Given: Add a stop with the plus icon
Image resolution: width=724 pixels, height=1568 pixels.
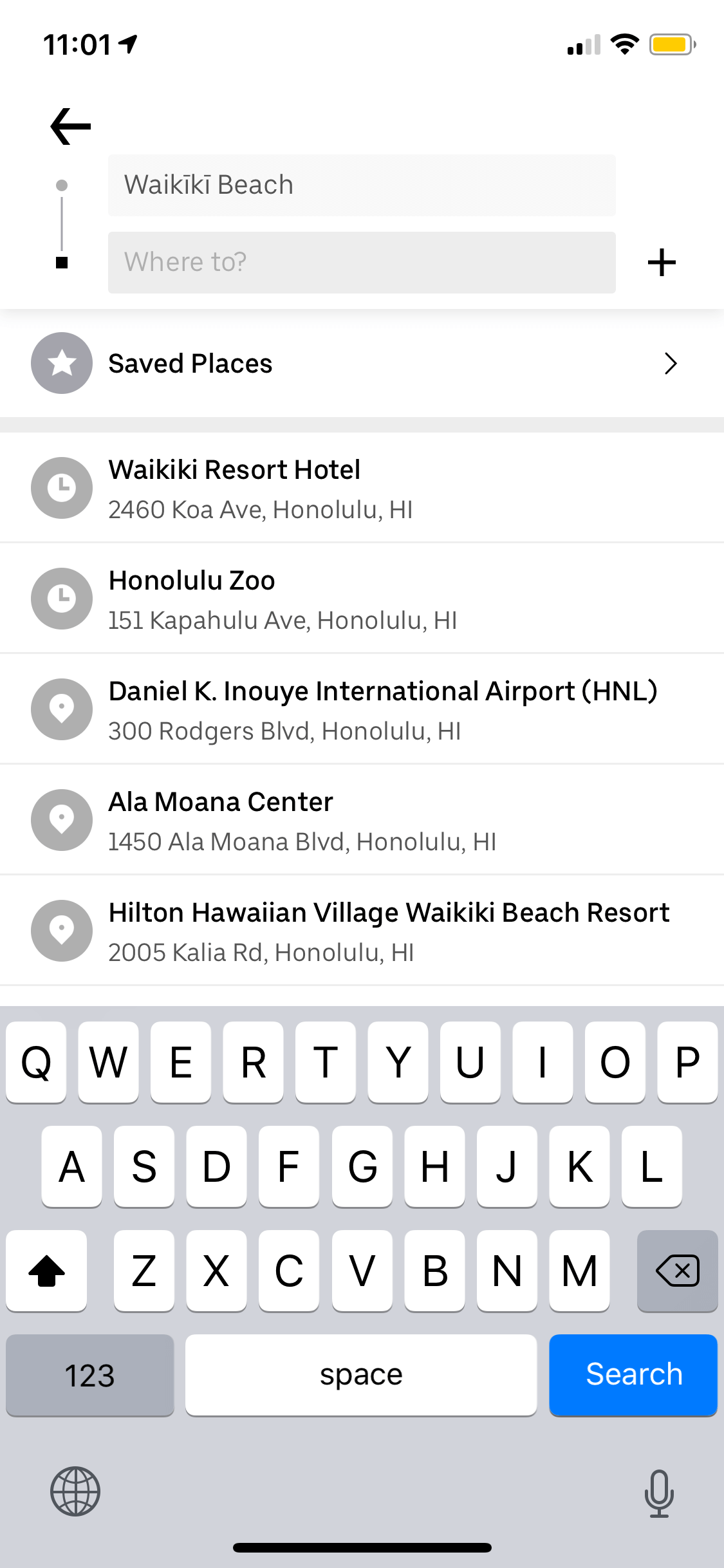Looking at the screenshot, I should click(662, 263).
